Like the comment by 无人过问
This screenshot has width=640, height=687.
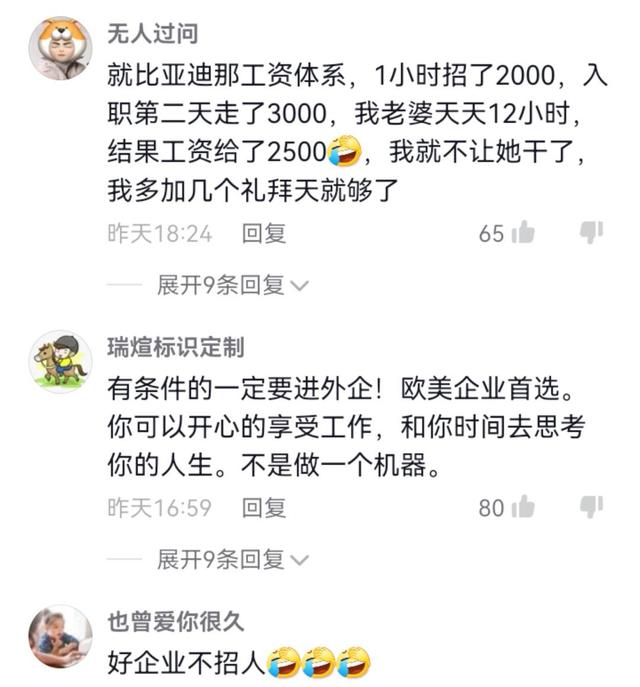523,233
